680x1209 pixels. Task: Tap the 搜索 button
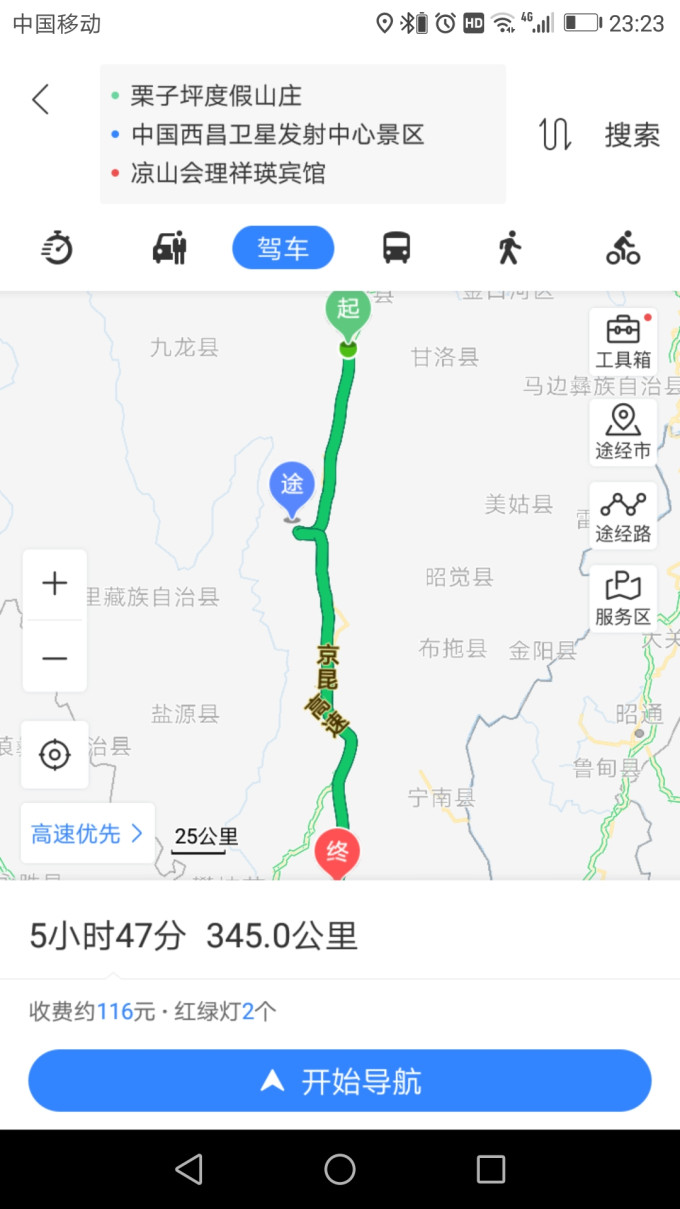pyautogui.click(x=632, y=135)
